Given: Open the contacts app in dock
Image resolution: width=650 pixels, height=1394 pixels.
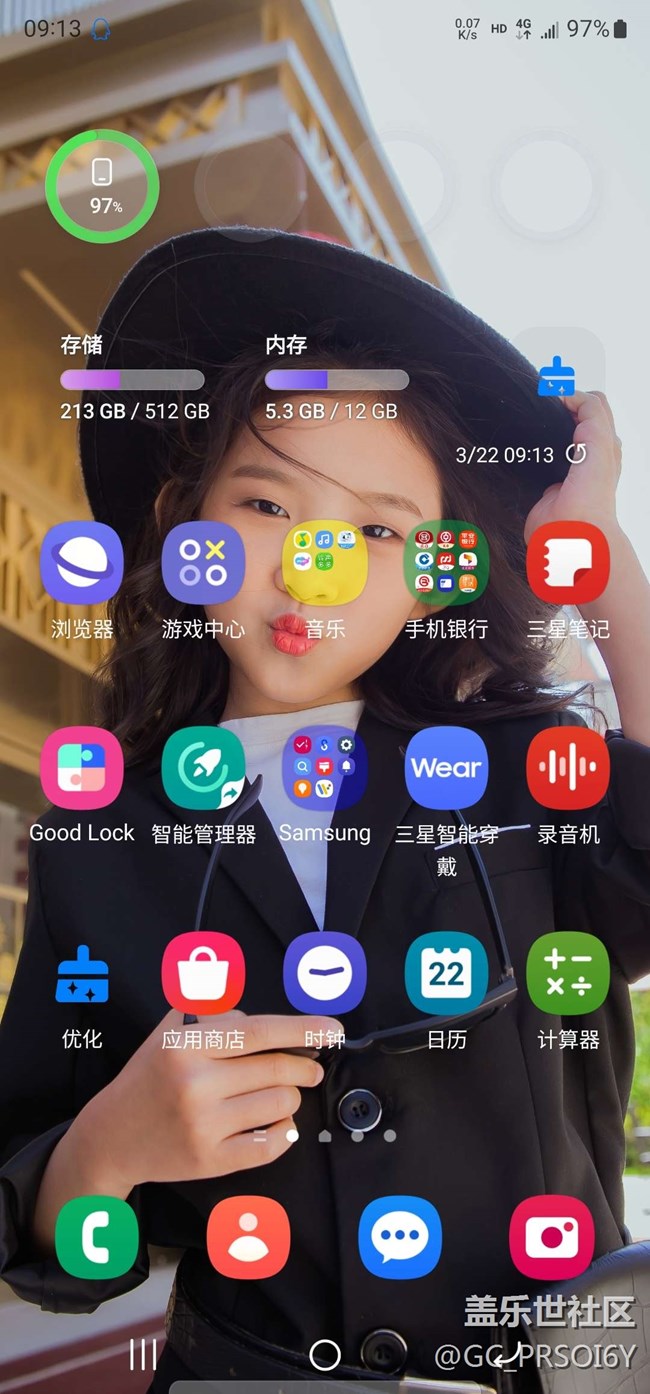Looking at the screenshot, I should coord(249,1238).
